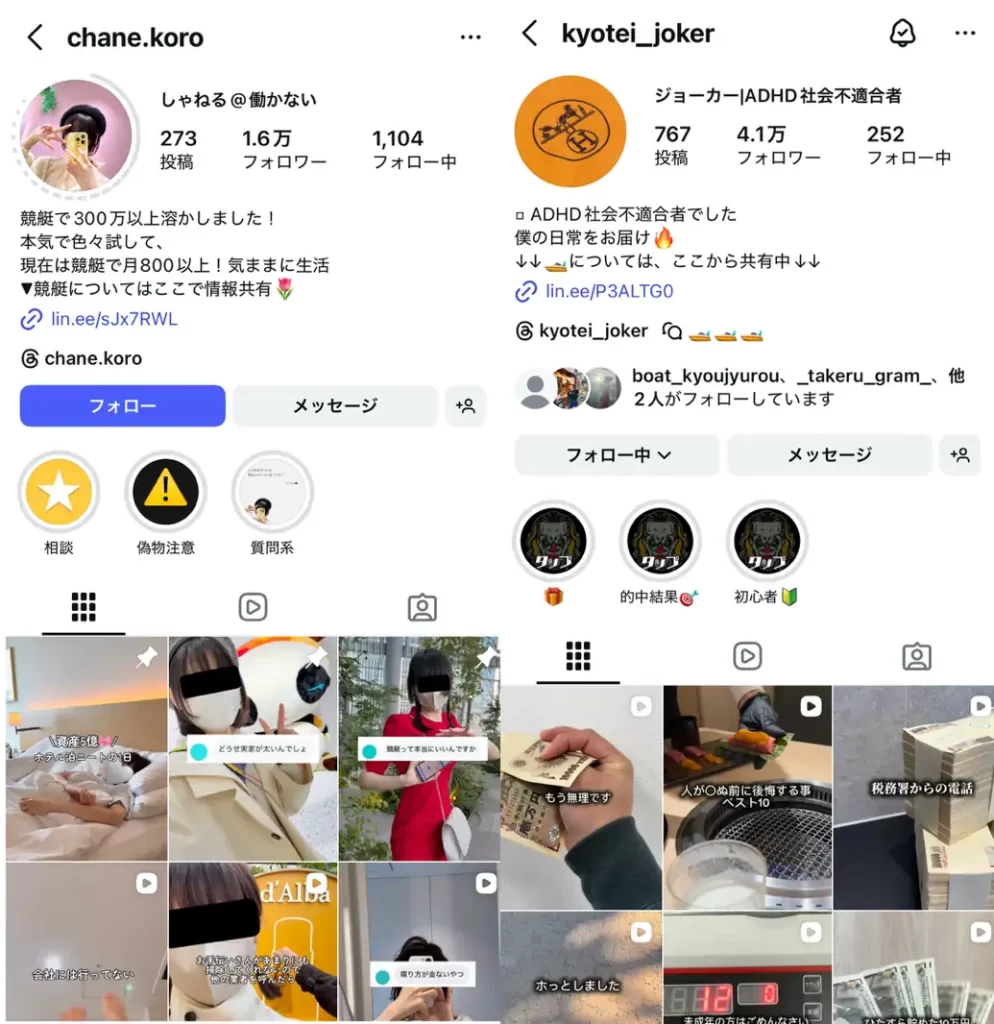The width and height of the screenshot is (994, 1024).
Task: Open the tagged photos tab for chane.koro
Action: click(422, 607)
